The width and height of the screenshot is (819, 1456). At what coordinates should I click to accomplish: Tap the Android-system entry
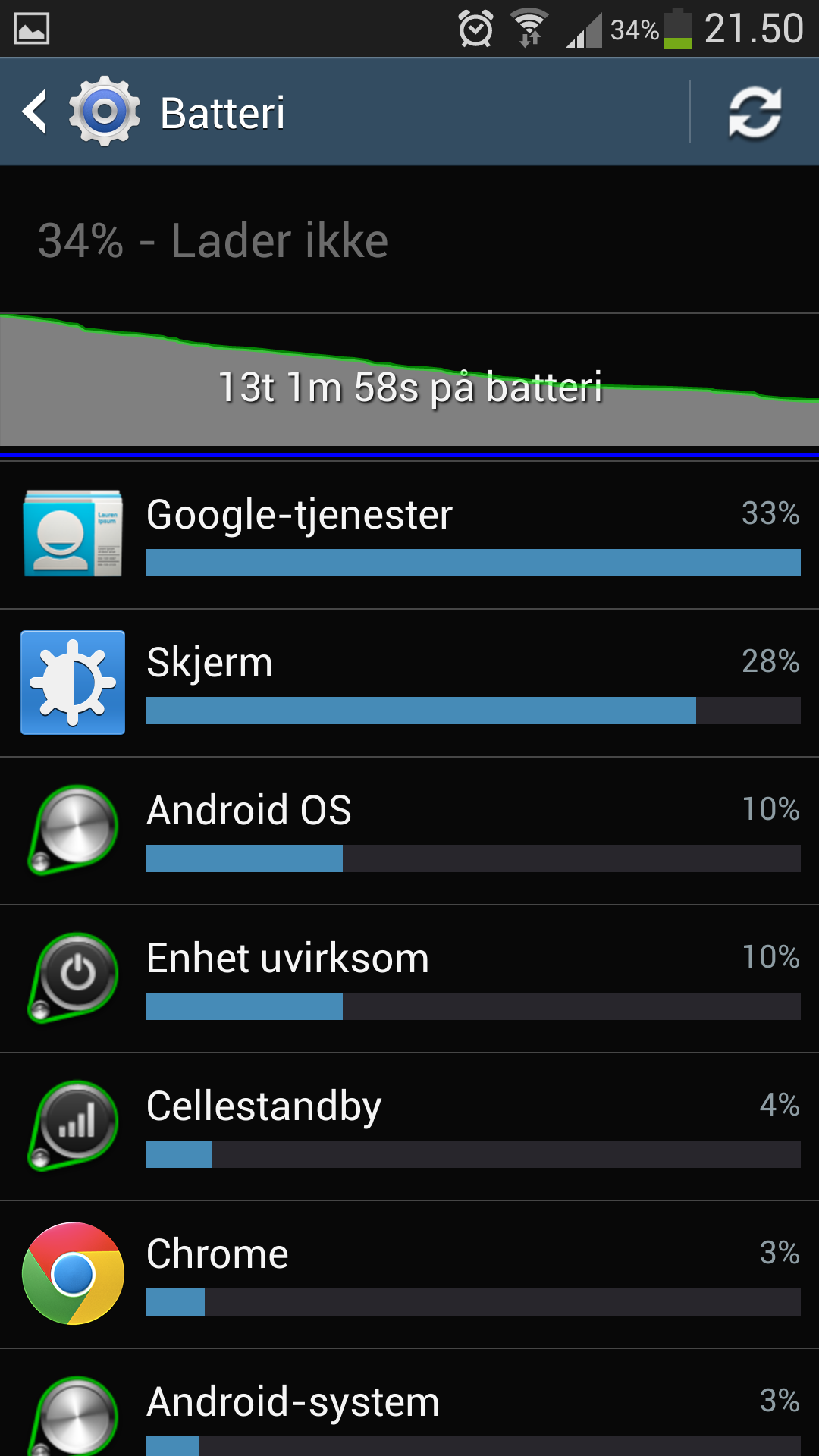(409, 1403)
